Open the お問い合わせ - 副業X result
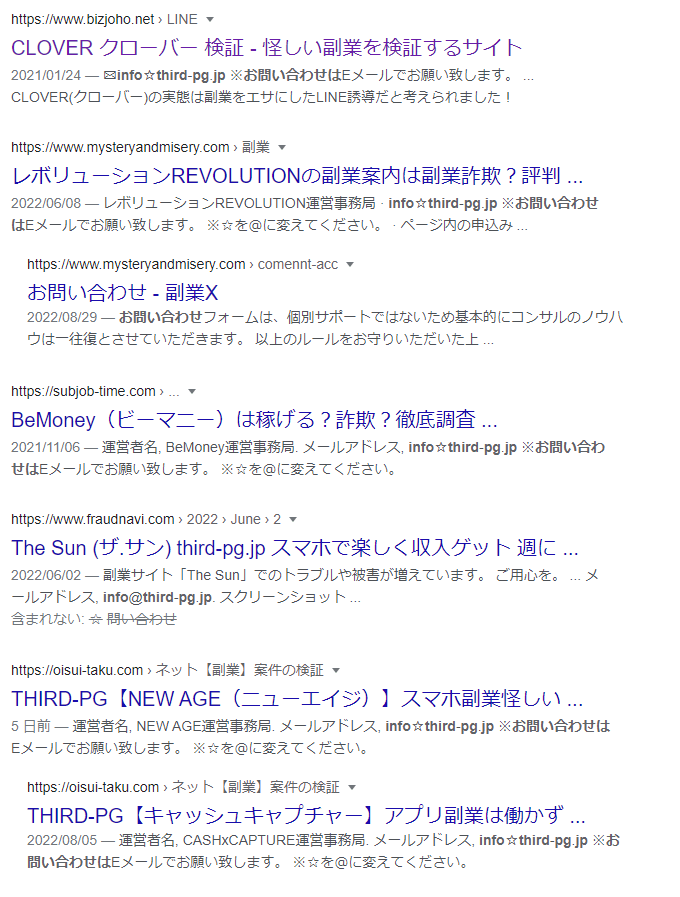Viewport: 680px width, 897px height. [x=122, y=293]
